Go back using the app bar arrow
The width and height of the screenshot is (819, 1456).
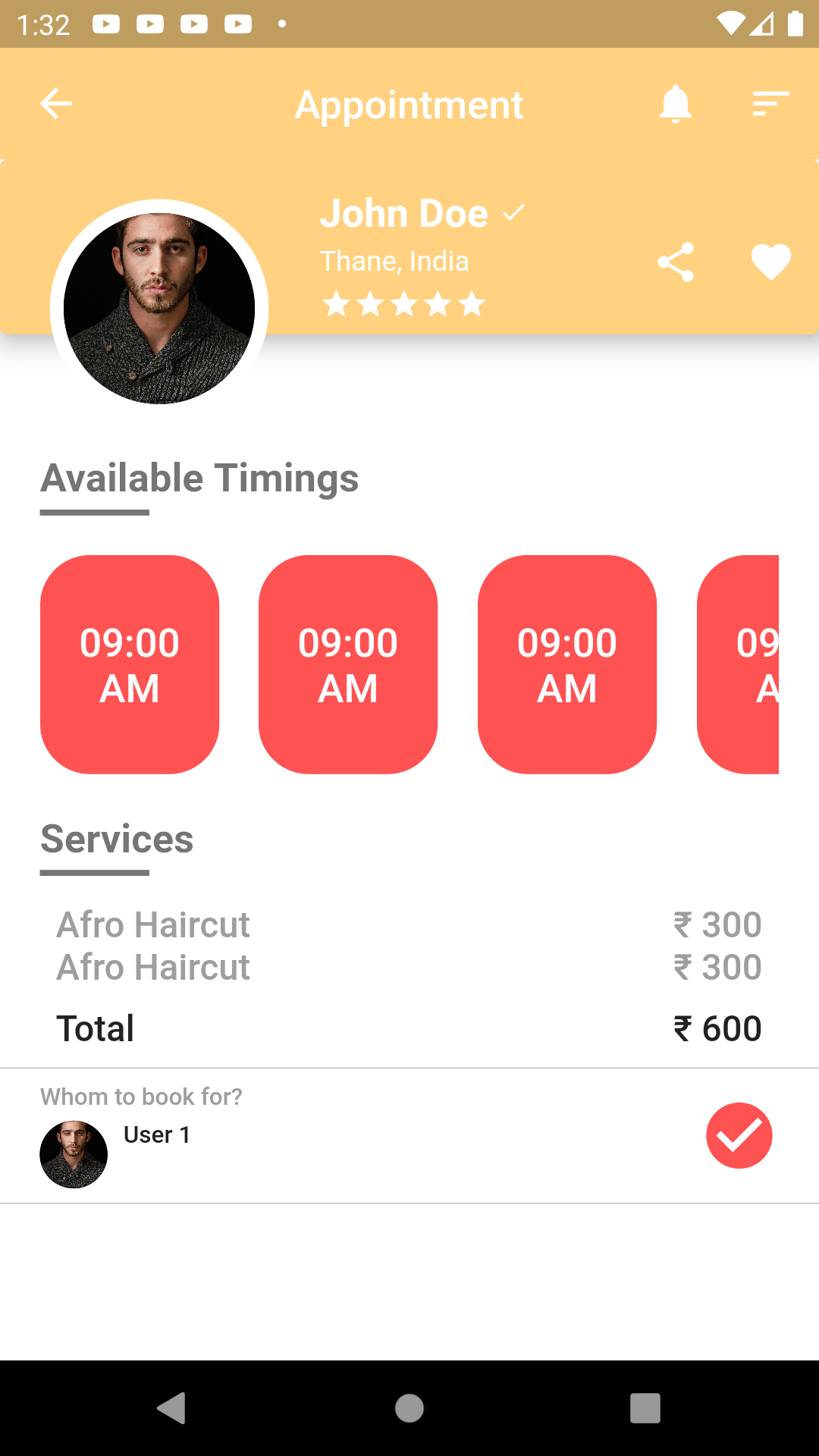point(56,104)
